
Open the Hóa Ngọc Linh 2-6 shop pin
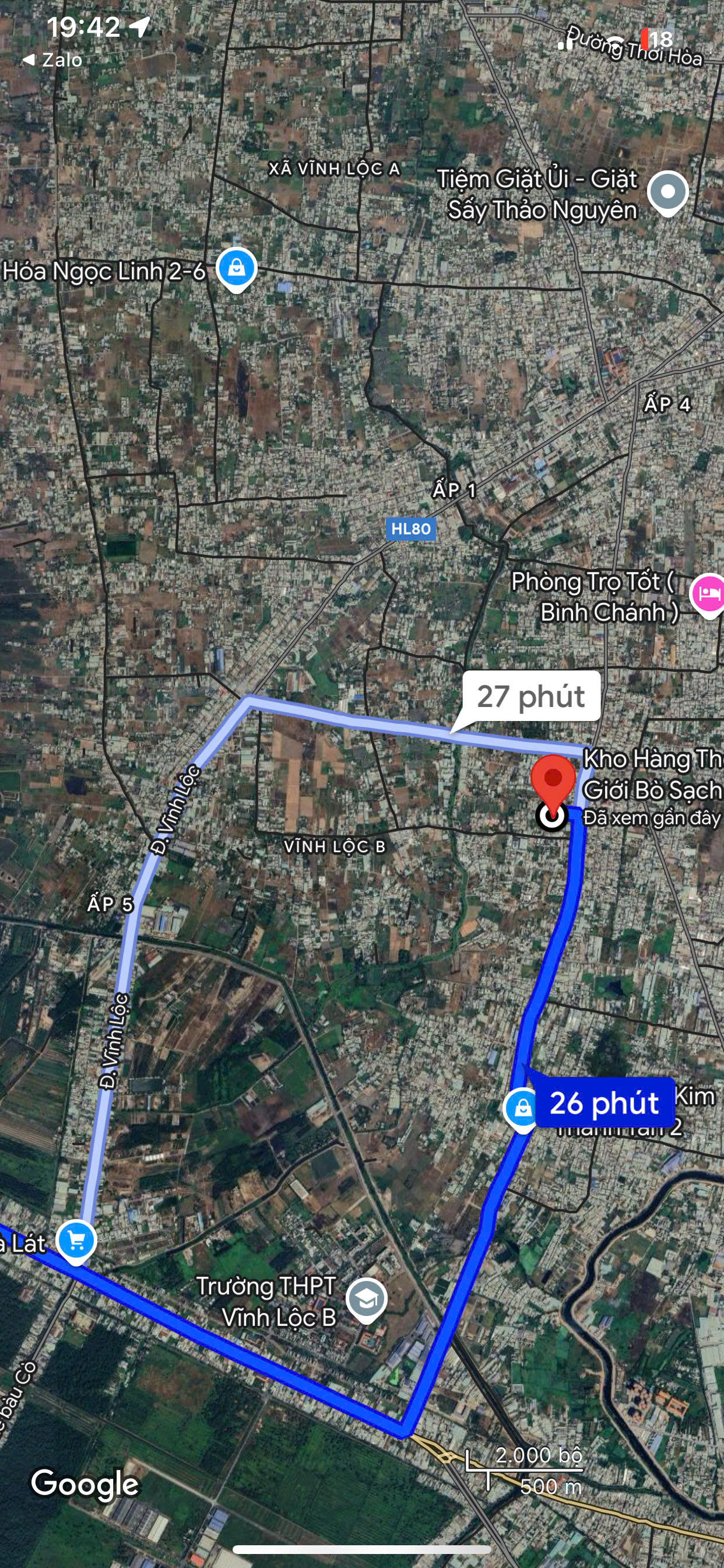tap(237, 269)
